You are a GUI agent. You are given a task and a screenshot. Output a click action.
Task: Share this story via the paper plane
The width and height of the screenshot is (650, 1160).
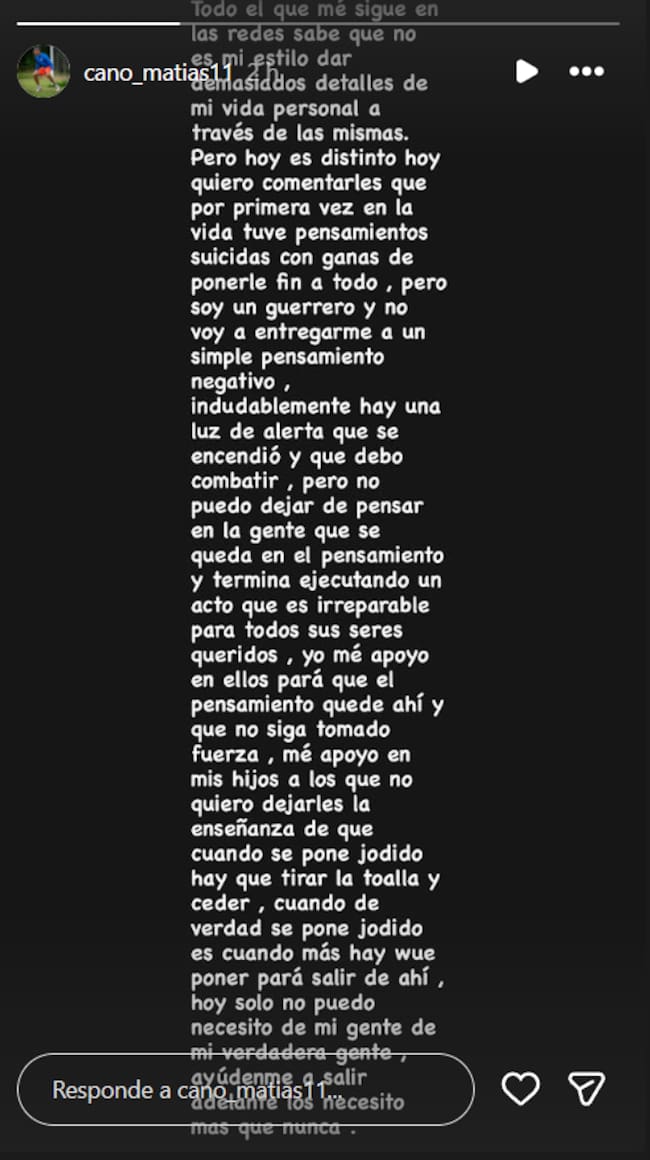pyautogui.click(x=587, y=1089)
